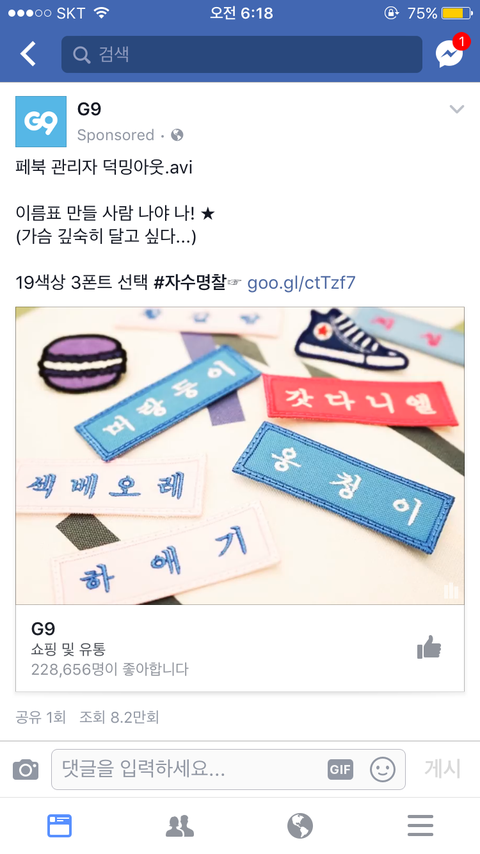Go back using the top-left arrow

click(x=28, y=54)
